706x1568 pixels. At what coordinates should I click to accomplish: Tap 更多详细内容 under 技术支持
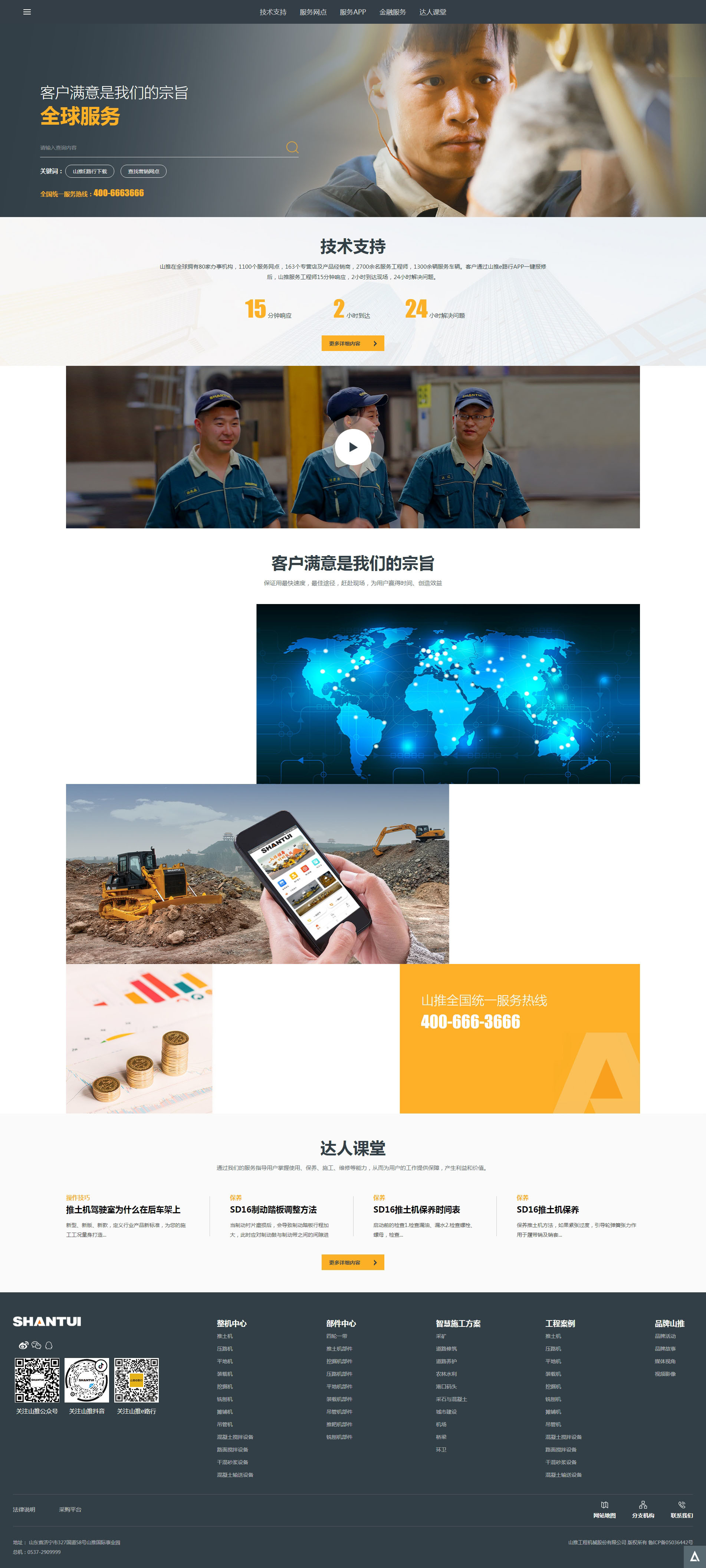click(x=352, y=343)
